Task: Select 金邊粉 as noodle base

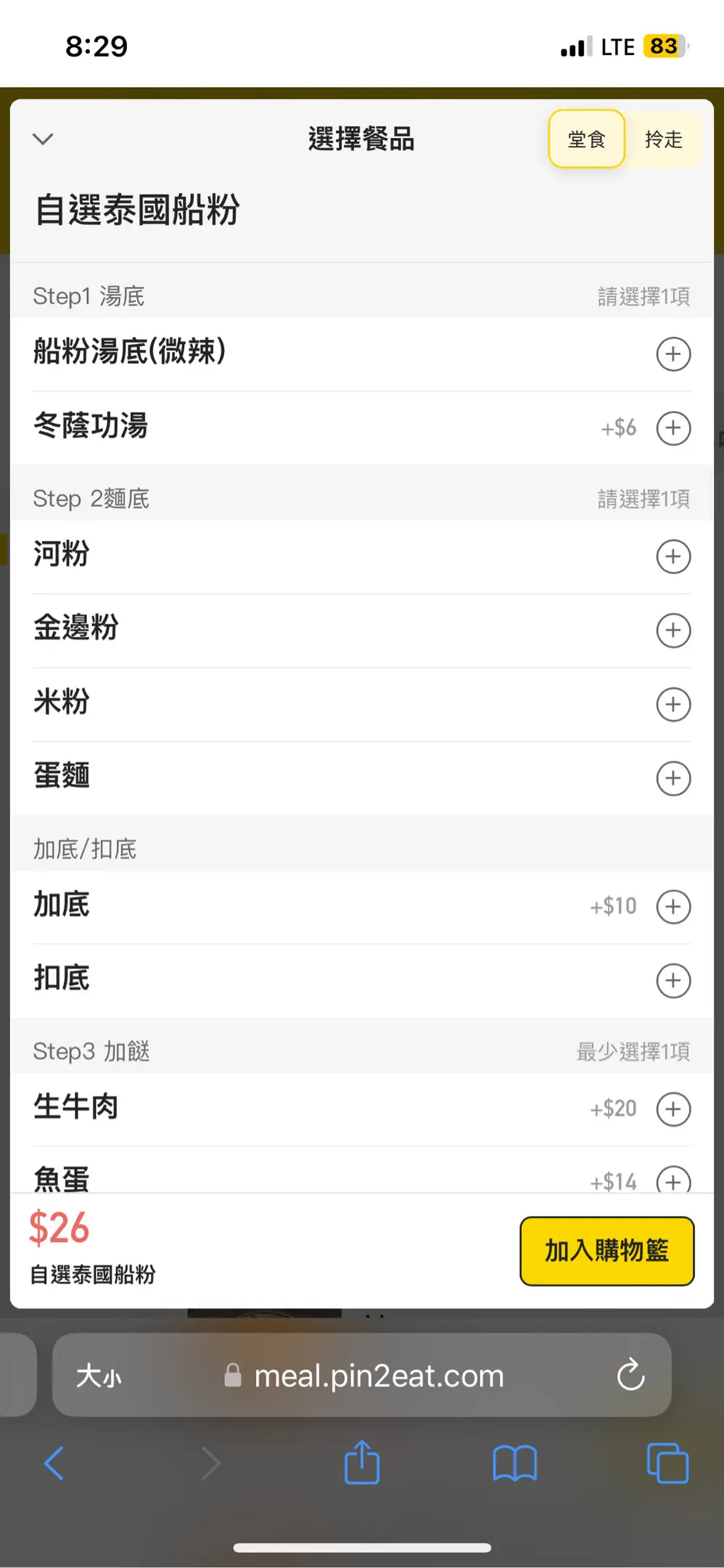Action: pyautogui.click(x=672, y=630)
